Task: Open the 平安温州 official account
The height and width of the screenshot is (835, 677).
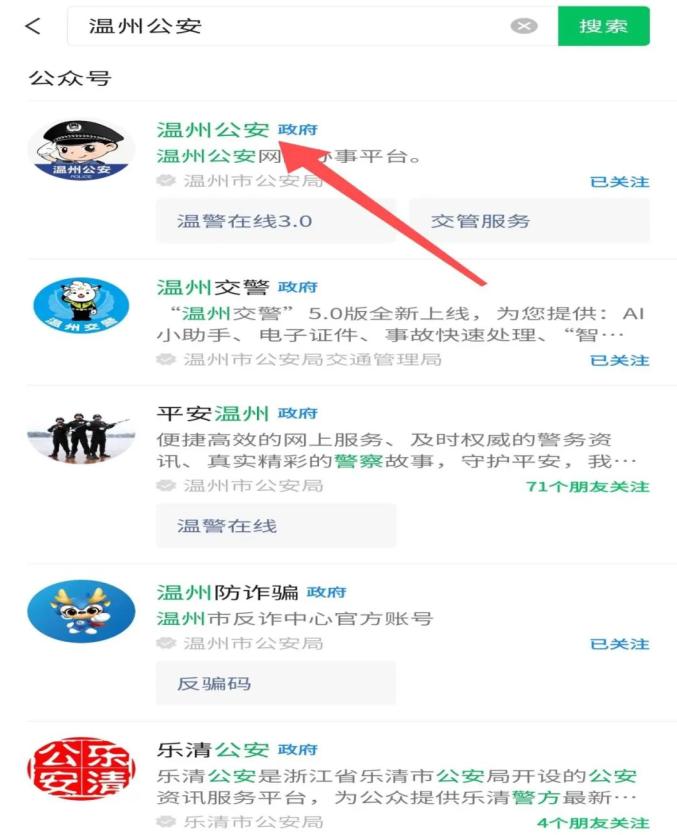Action: coord(213,413)
